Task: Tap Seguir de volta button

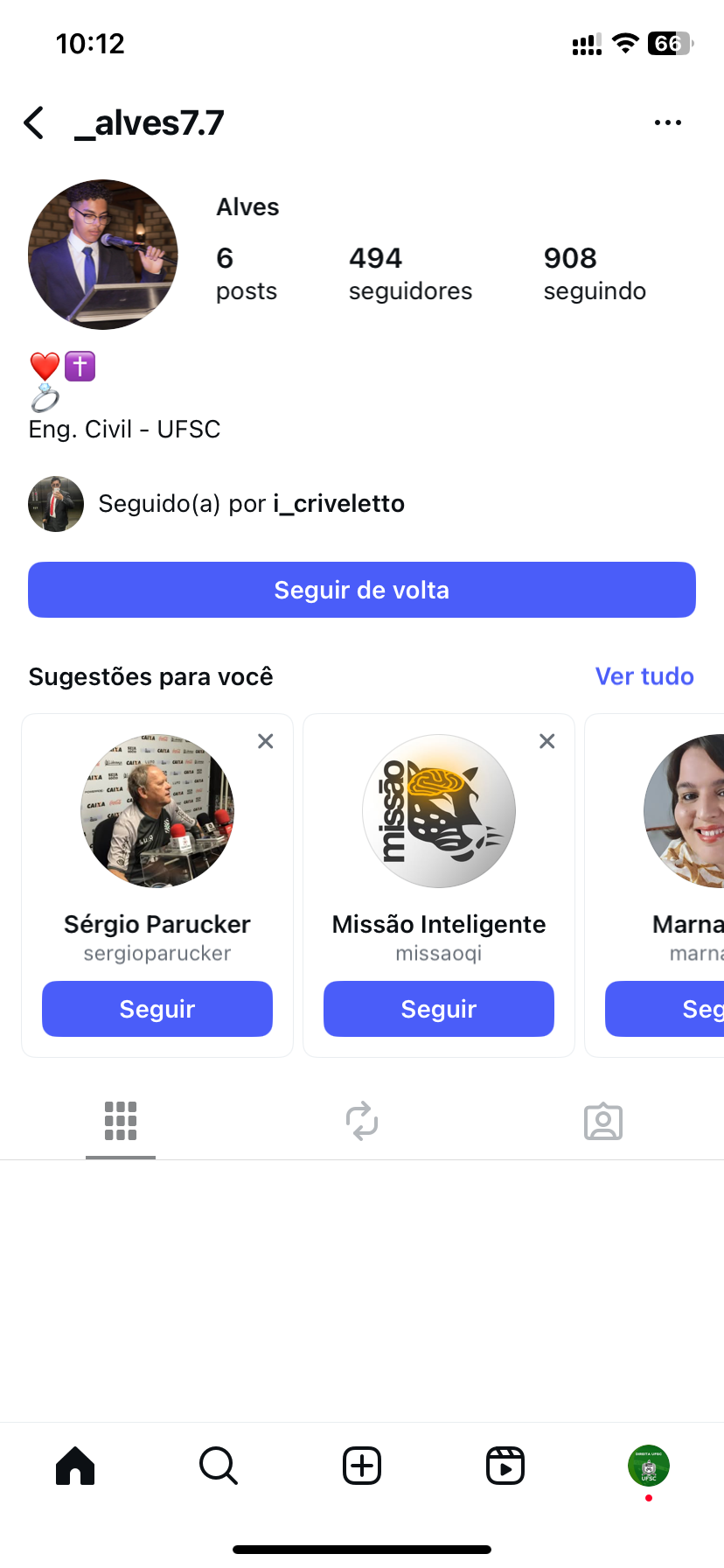Action: pyautogui.click(x=362, y=590)
